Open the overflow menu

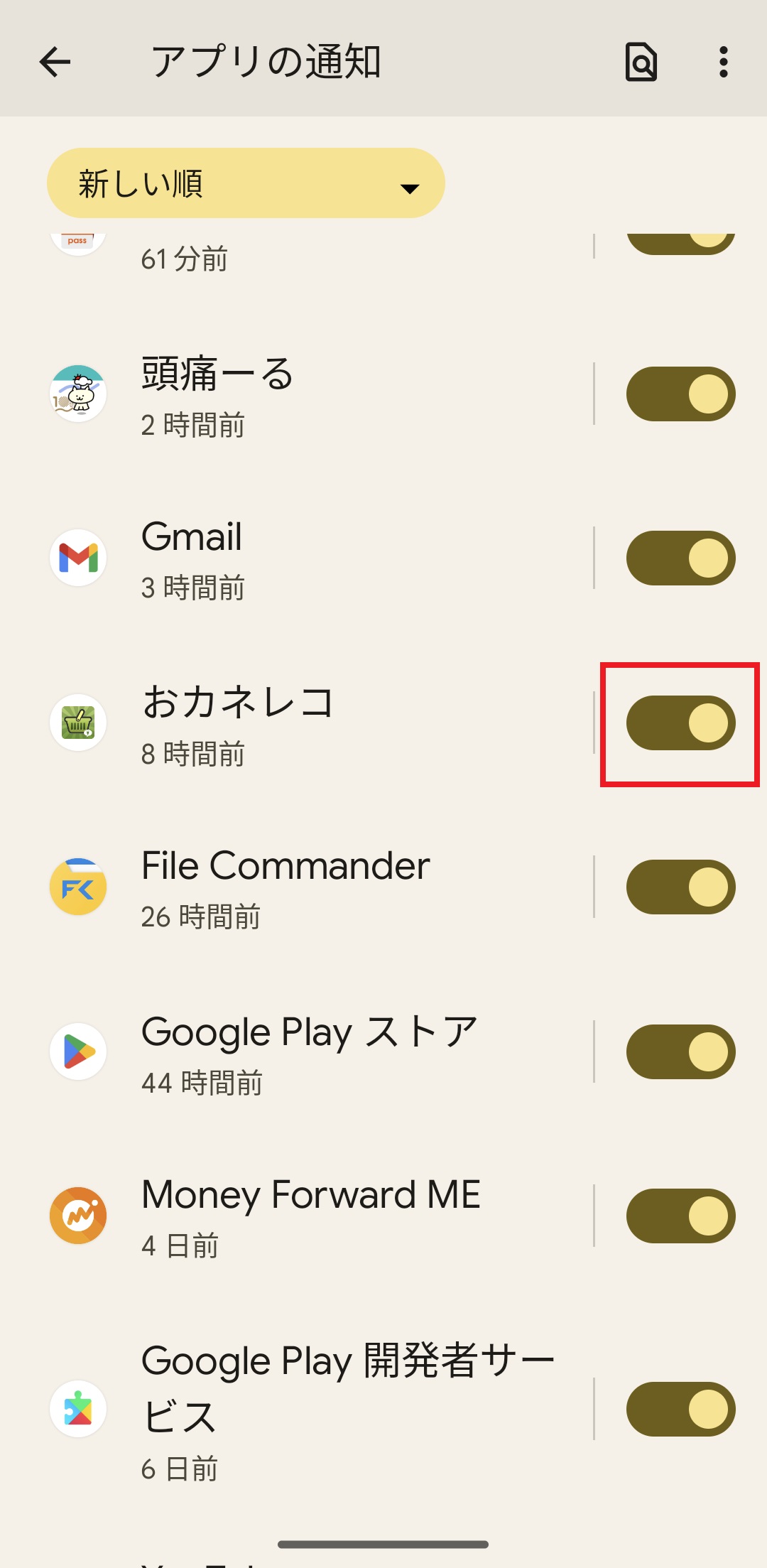pos(723,62)
